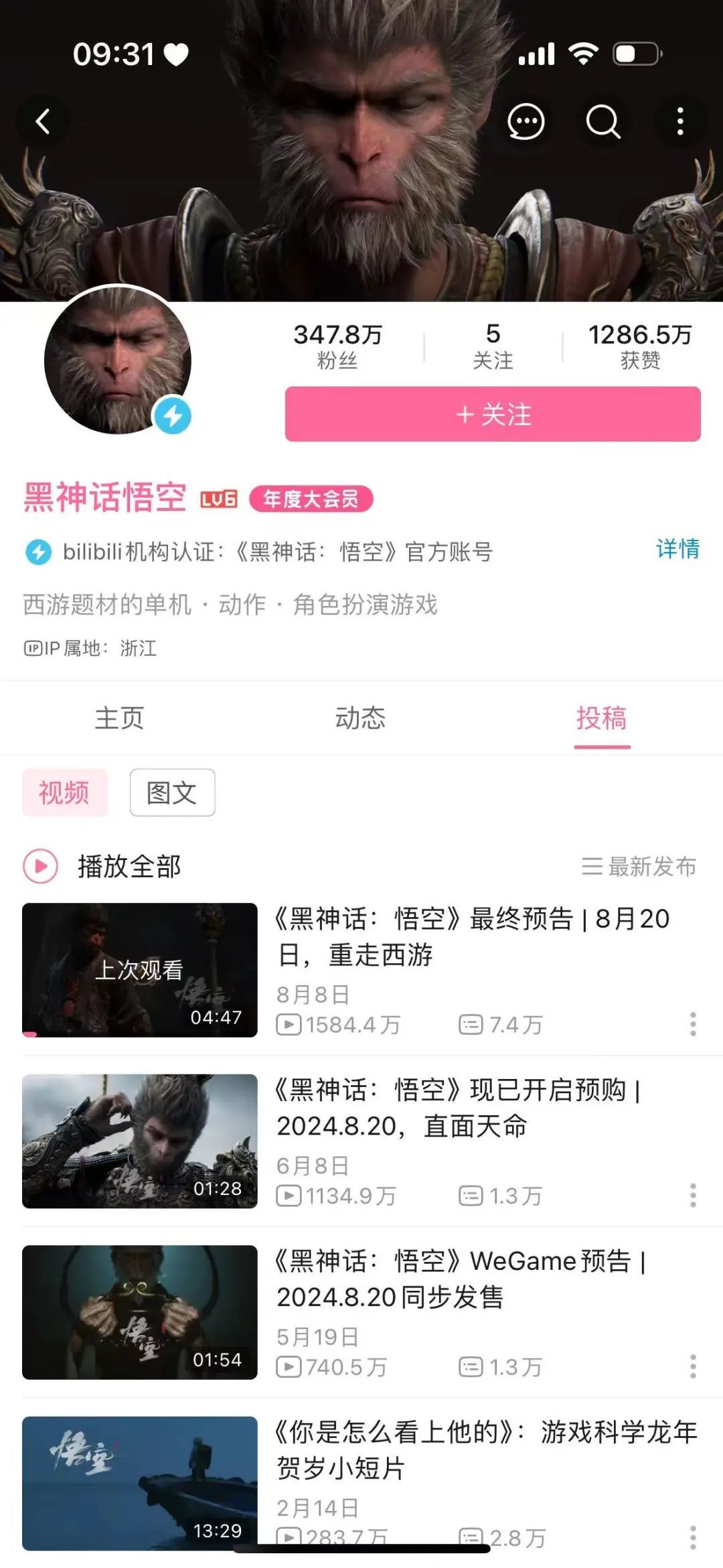This screenshot has width=723, height=1568.
Task: View the 5 关注 following list
Action: pos(493,346)
